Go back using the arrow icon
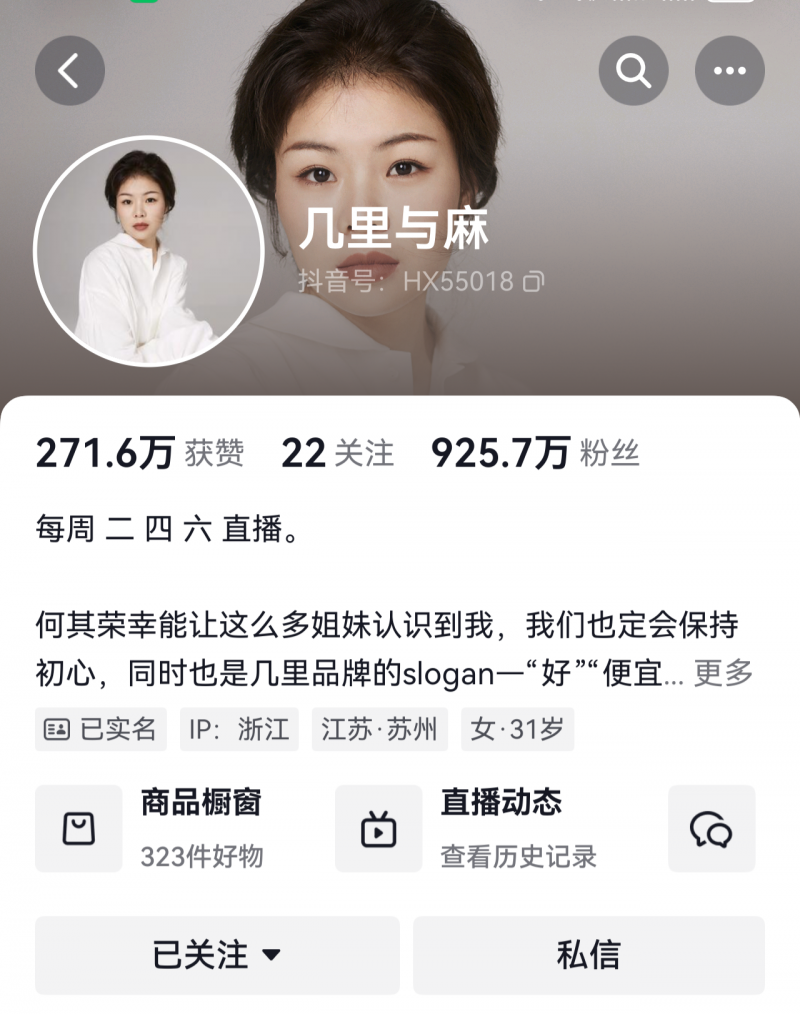This screenshot has width=800, height=1014. click(x=70, y=71)
